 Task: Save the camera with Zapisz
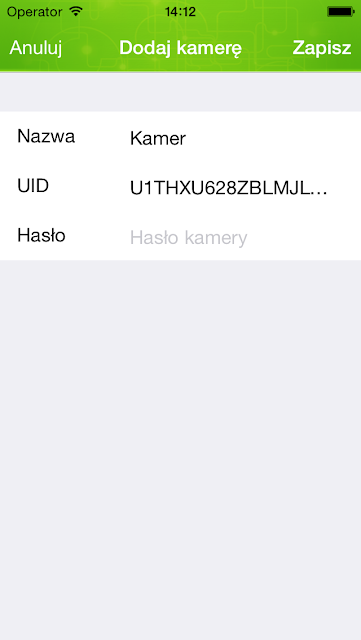[x=322, y=48]
